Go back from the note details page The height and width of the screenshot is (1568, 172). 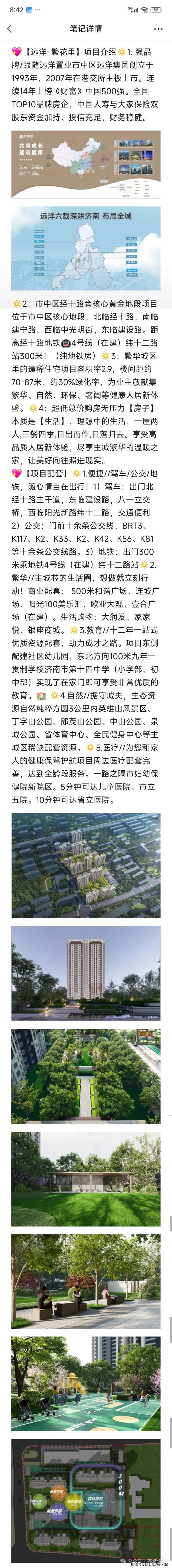tap(9, 29)
